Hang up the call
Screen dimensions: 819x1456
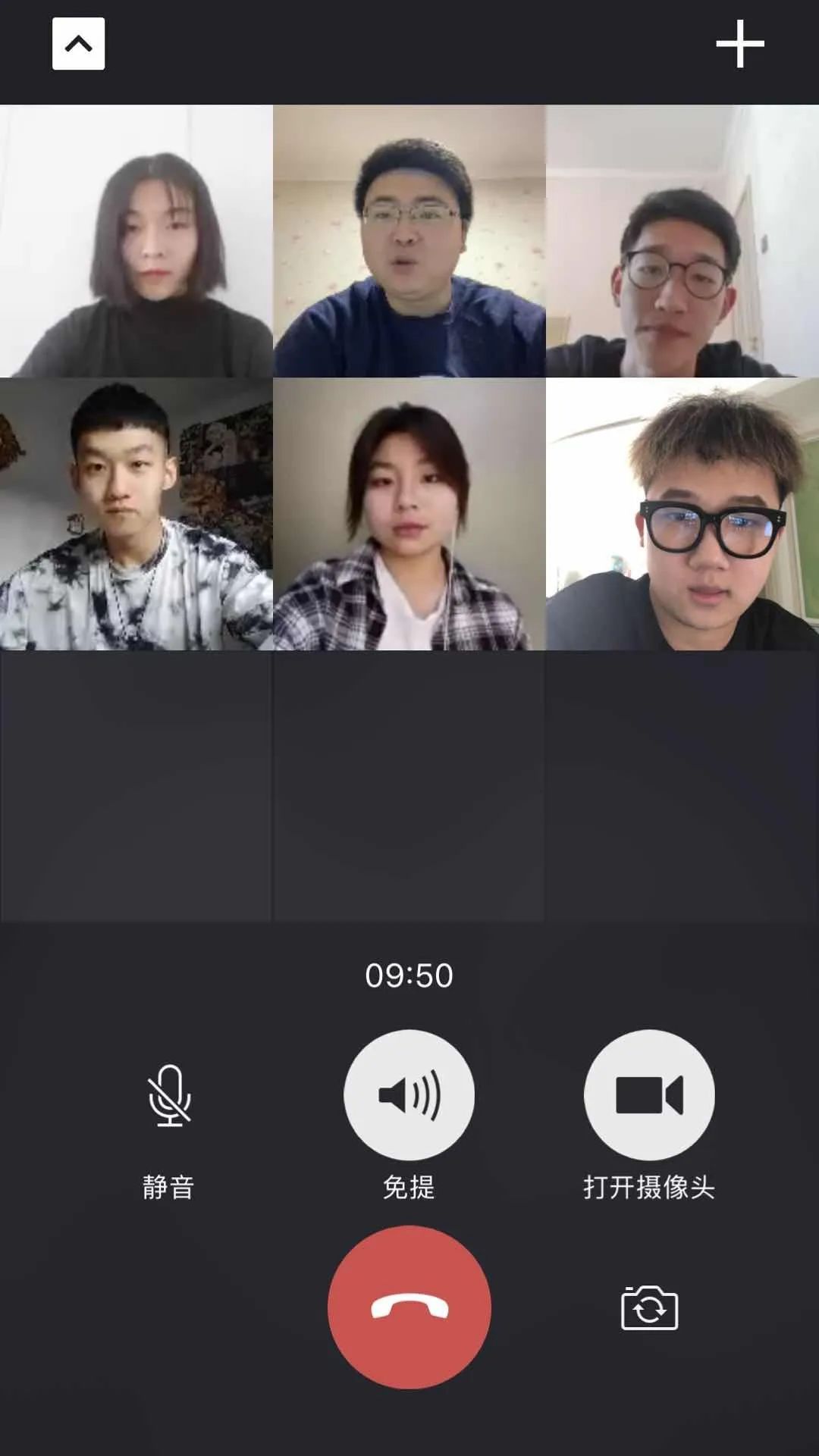click(409, 1307)
